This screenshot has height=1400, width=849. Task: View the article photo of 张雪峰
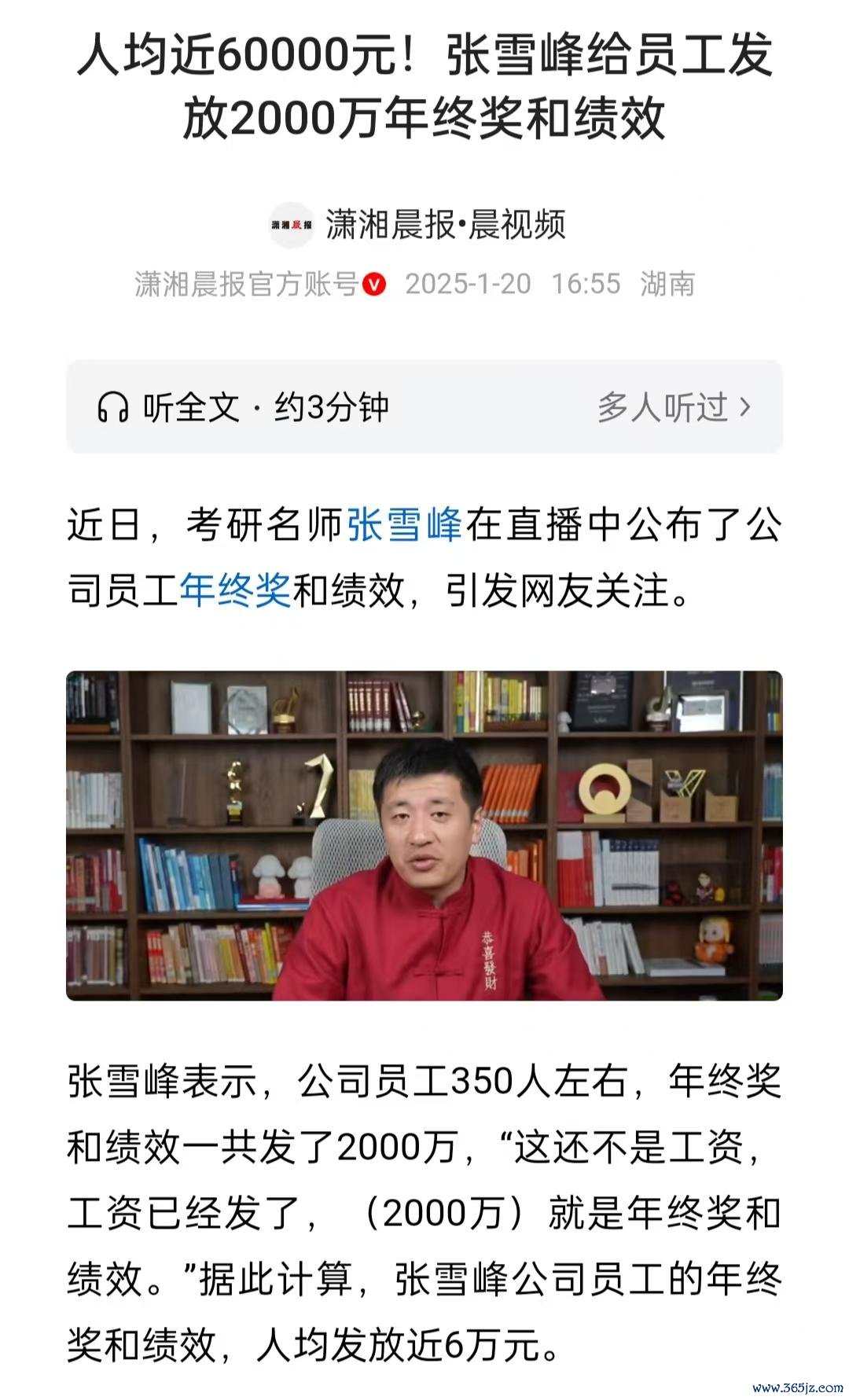pyautogui.click(x=424, y=835)
